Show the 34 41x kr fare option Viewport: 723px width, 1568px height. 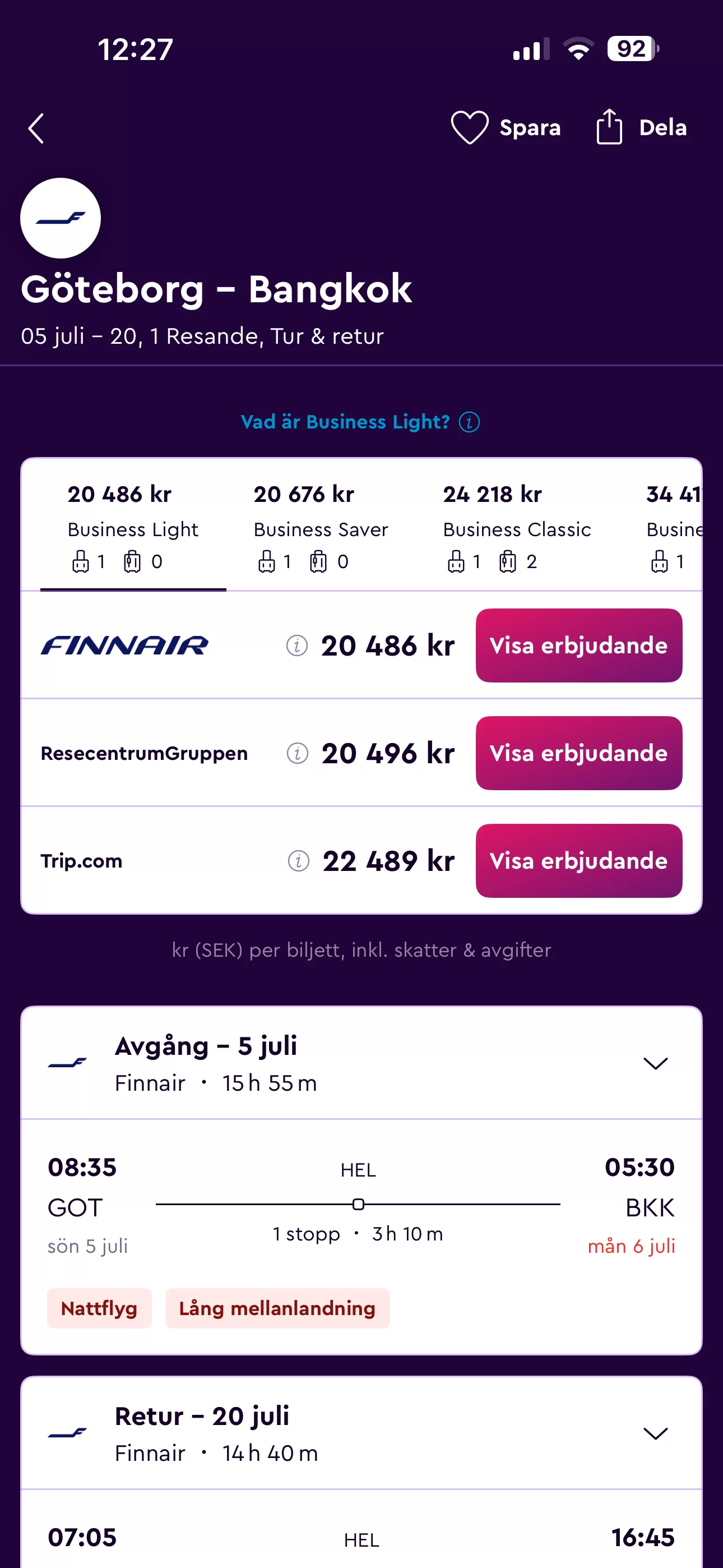coord(674,527)
